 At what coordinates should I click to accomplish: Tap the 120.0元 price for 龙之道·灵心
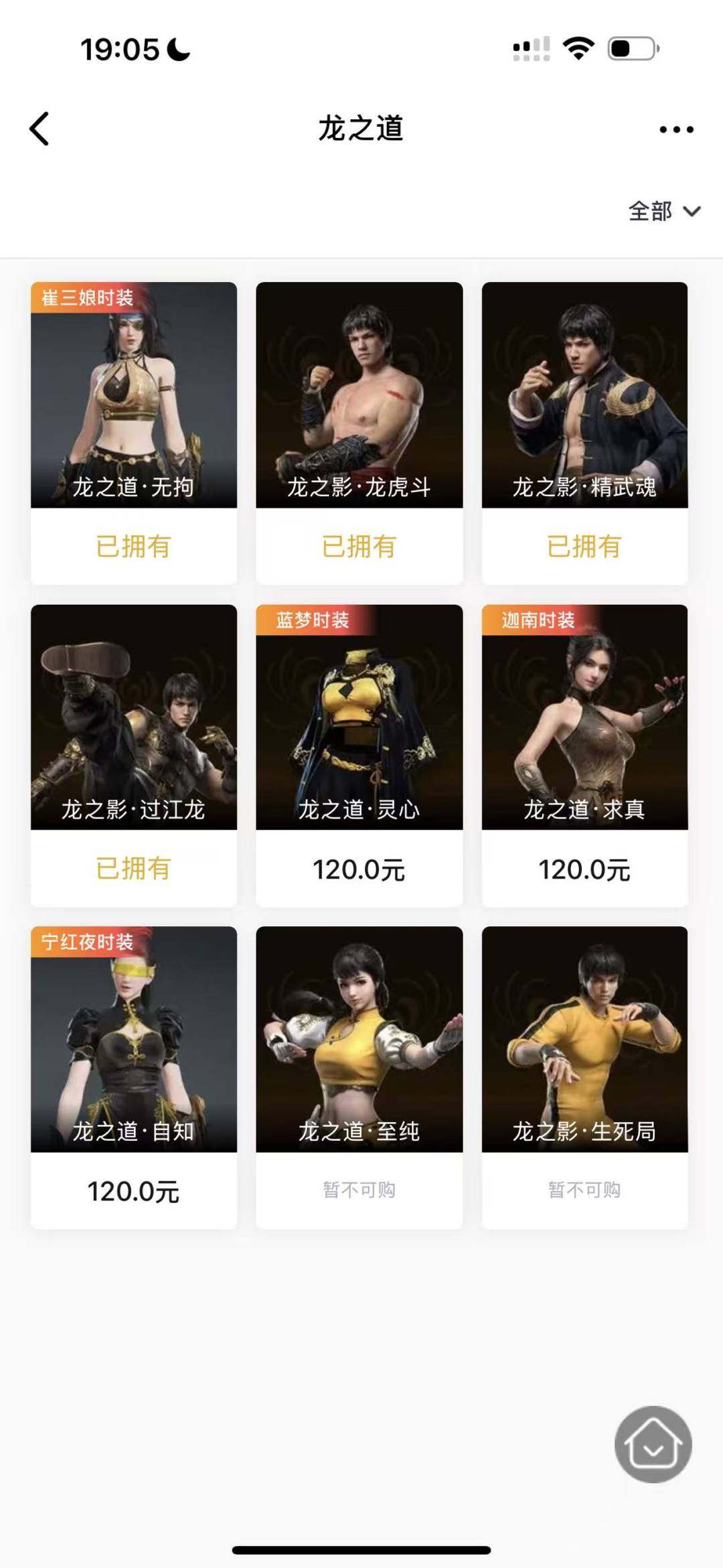tap(359, 869)
